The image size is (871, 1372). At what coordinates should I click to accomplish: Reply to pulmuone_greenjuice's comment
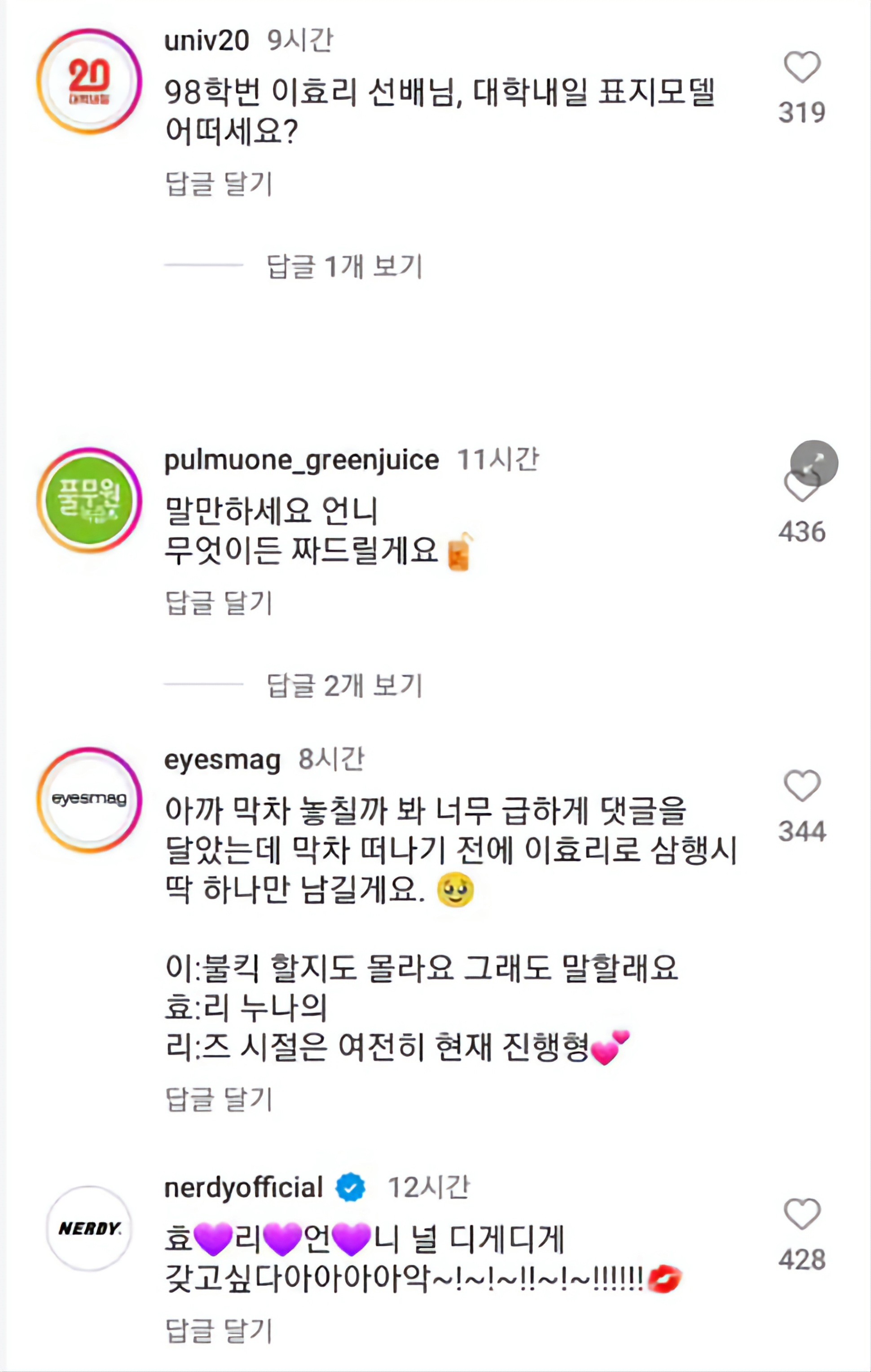coord(219,603)
